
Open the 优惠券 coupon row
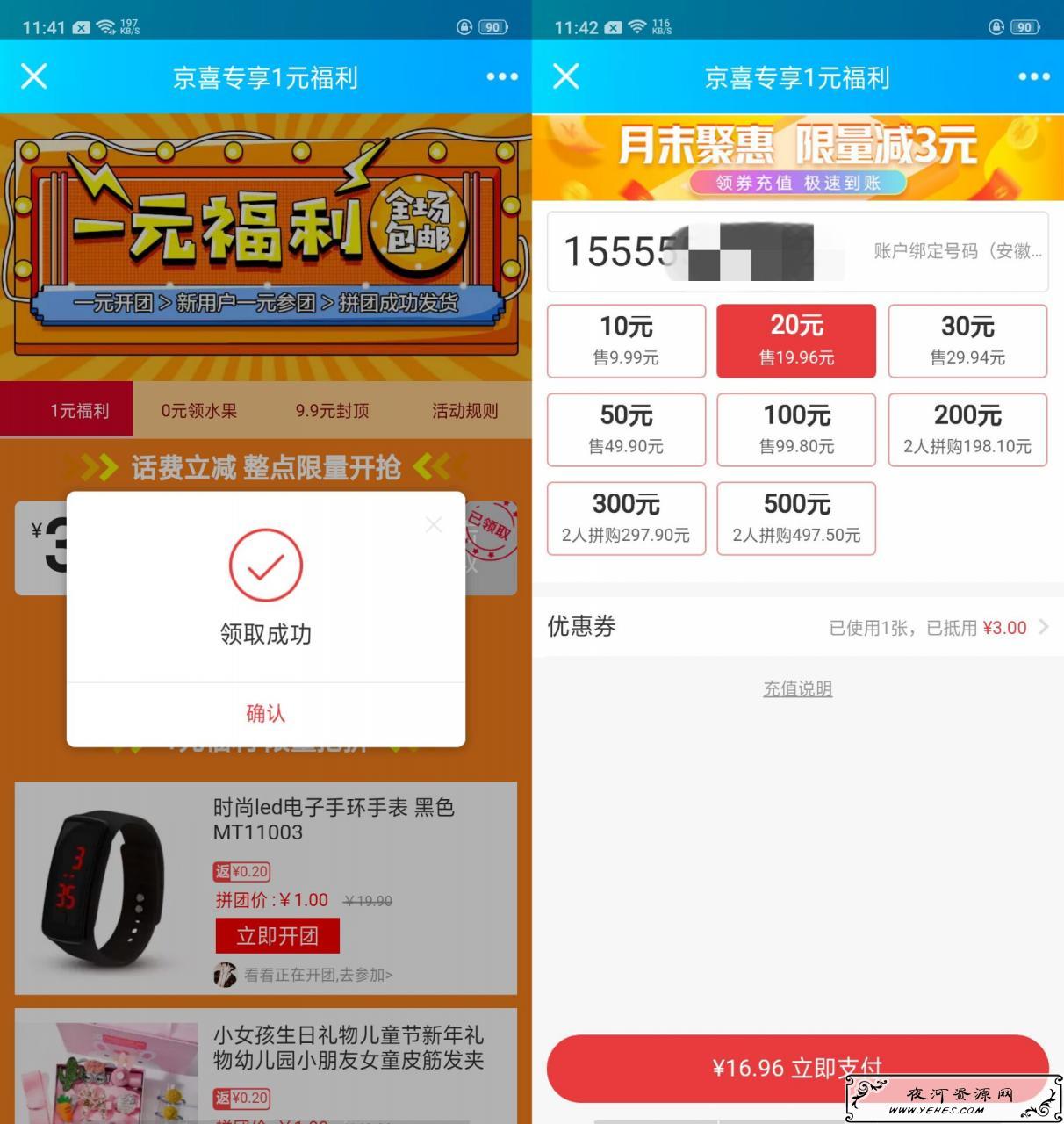(797, 627)
